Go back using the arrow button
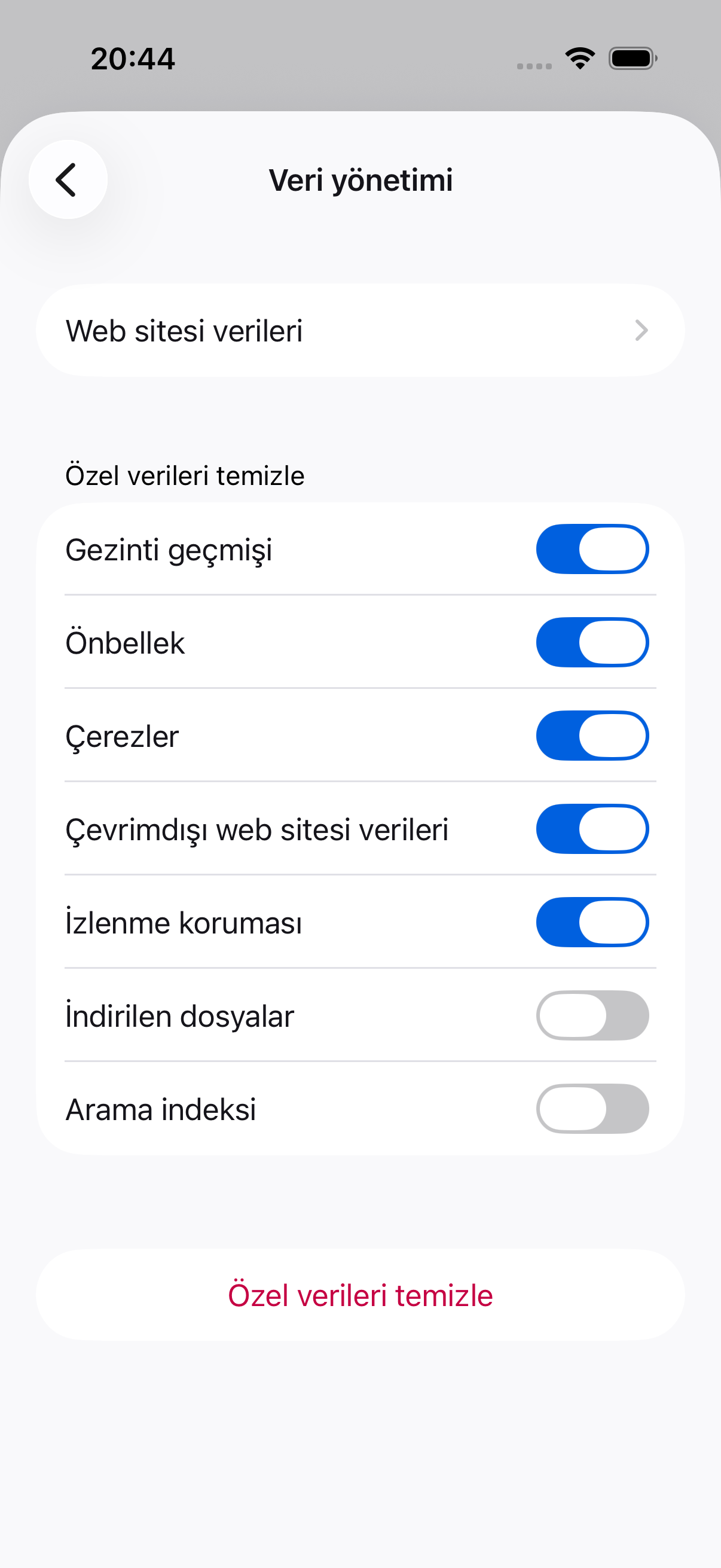The image size is (721, 1568). tap(68, 179)
